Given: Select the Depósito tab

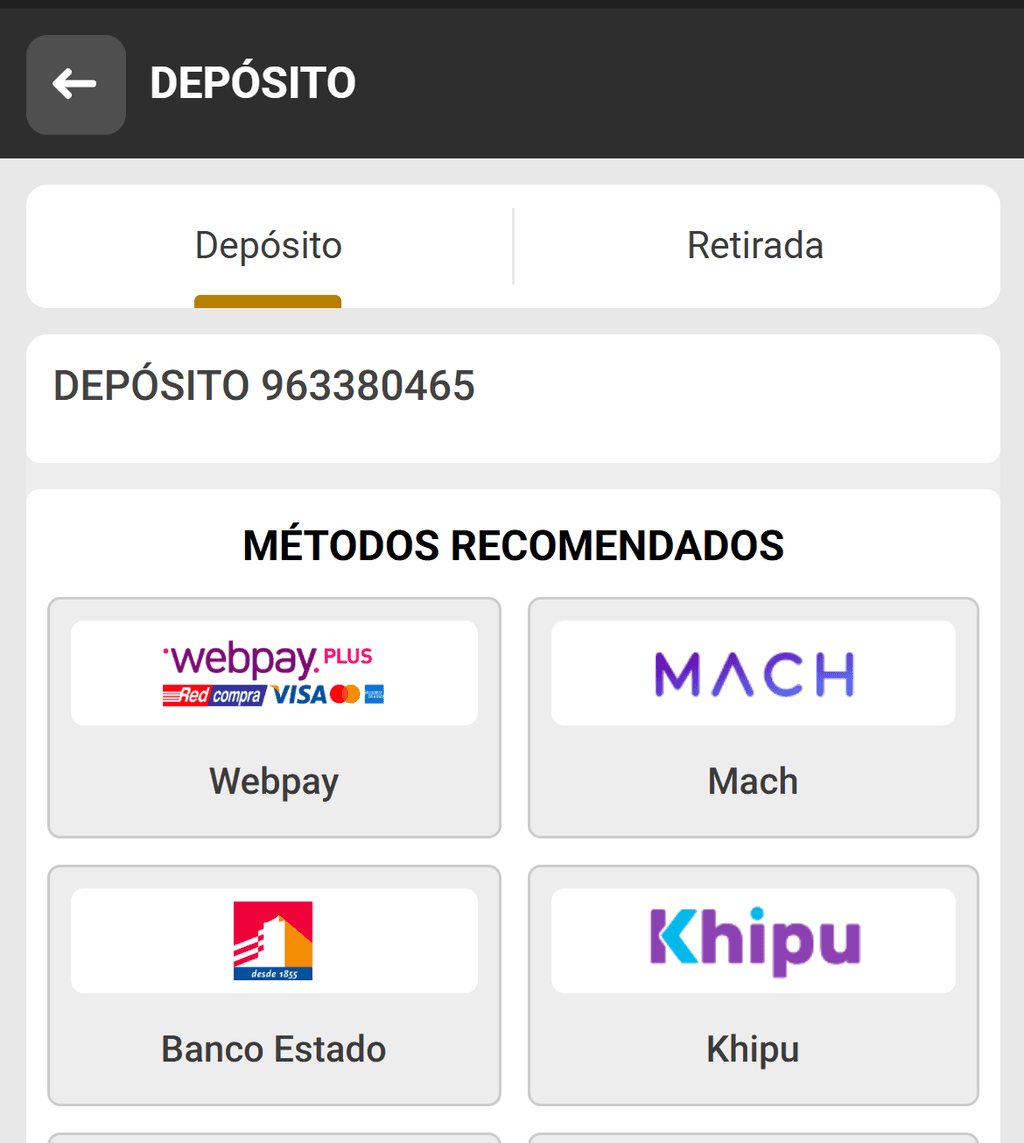Looking at the screenshot, I should [x=267, y=246].
